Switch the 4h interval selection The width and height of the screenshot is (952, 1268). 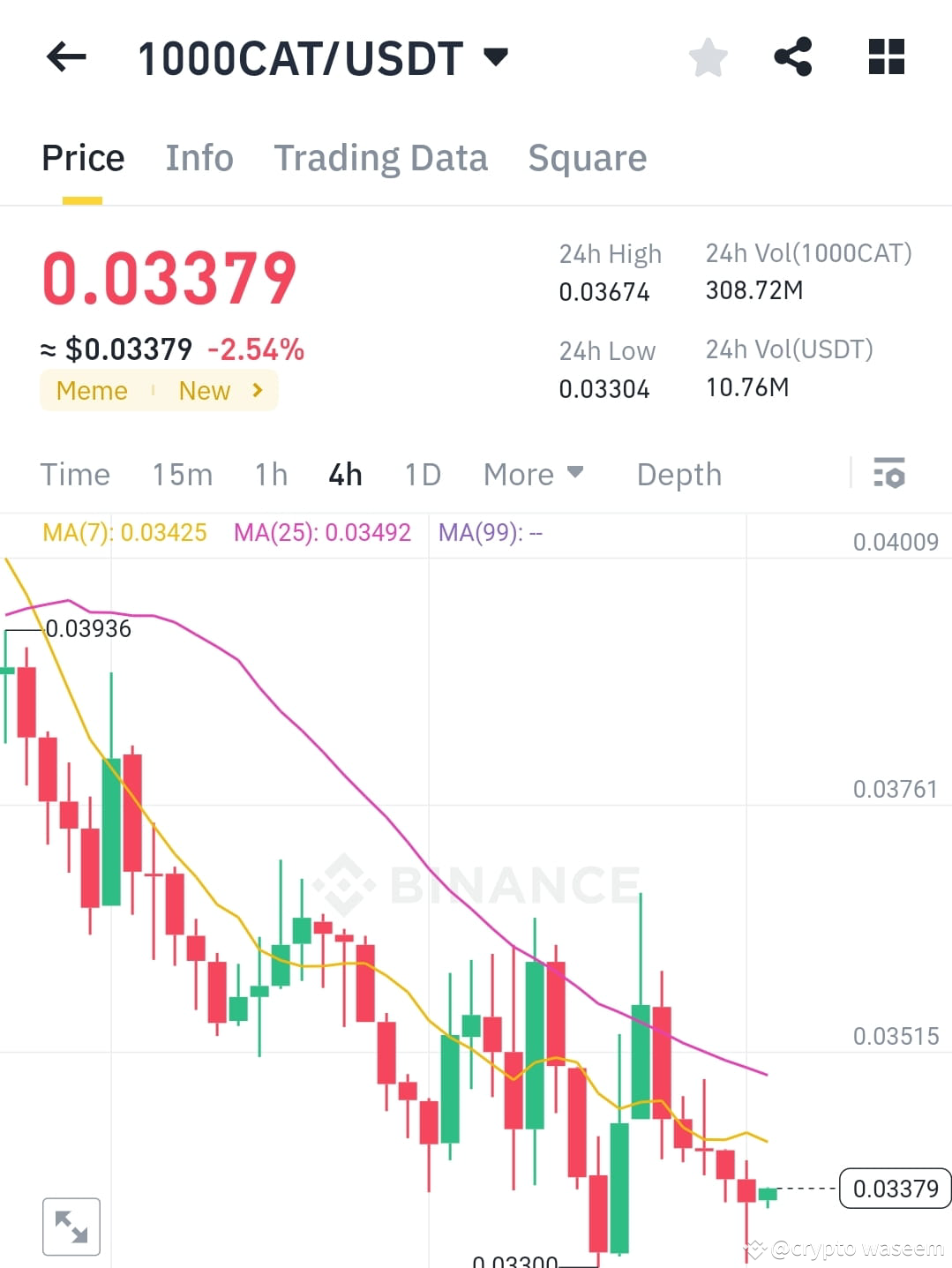344,474
